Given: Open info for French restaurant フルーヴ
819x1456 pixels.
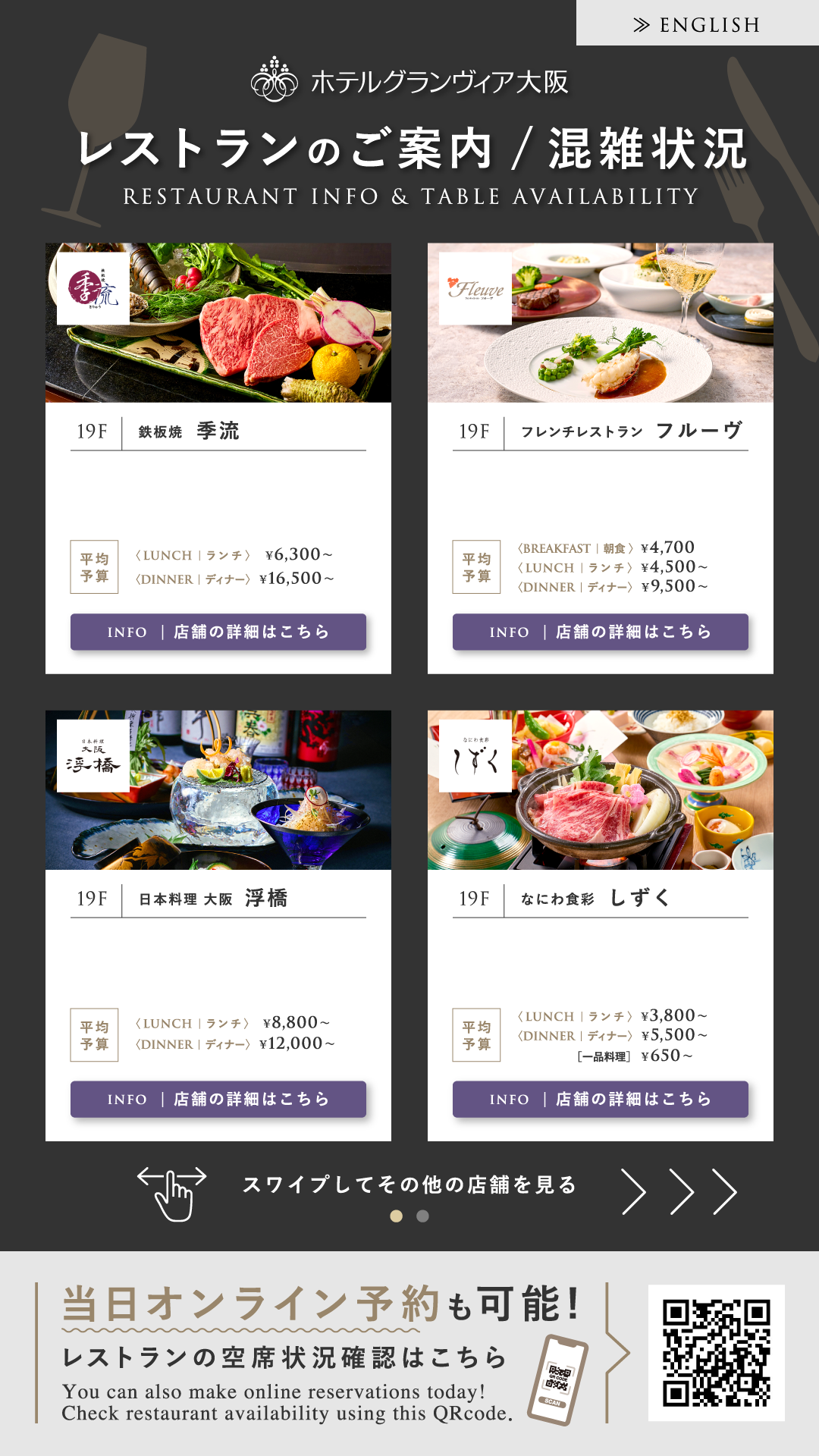Looking at the screenshot, I should (x=601, y=632).
